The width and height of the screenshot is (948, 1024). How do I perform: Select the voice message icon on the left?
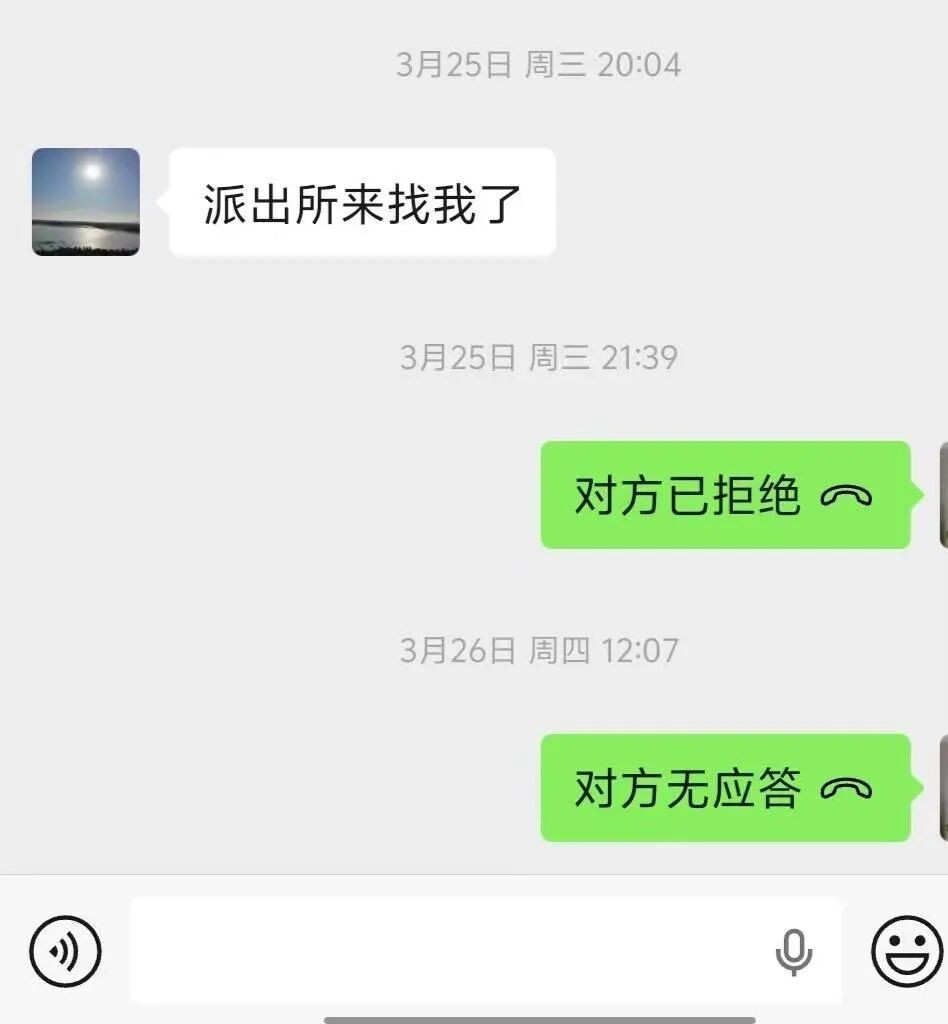click(64, 951)
